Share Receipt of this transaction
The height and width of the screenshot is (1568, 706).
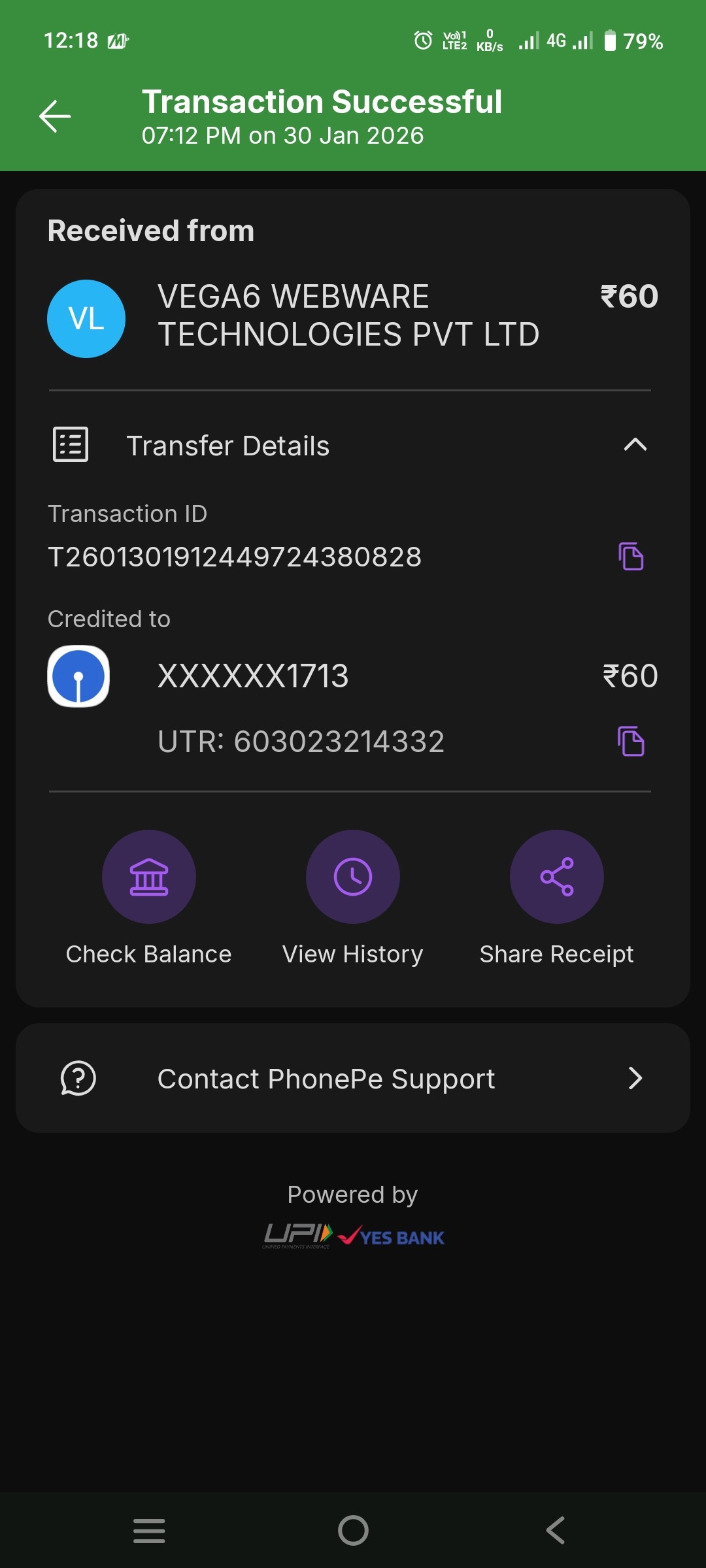point(556,877)
